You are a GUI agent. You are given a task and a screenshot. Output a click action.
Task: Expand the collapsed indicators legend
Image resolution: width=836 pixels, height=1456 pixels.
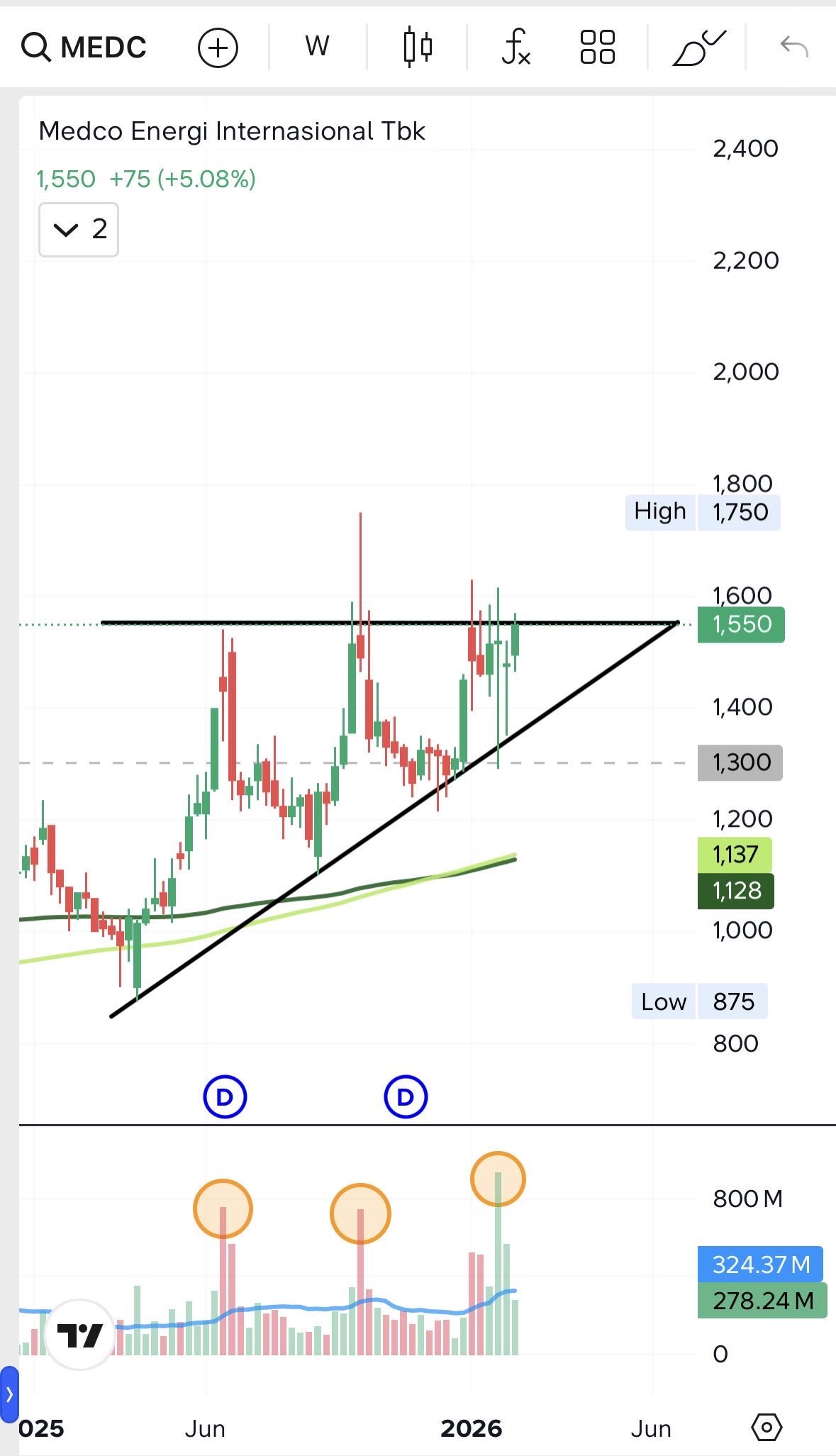78,229
